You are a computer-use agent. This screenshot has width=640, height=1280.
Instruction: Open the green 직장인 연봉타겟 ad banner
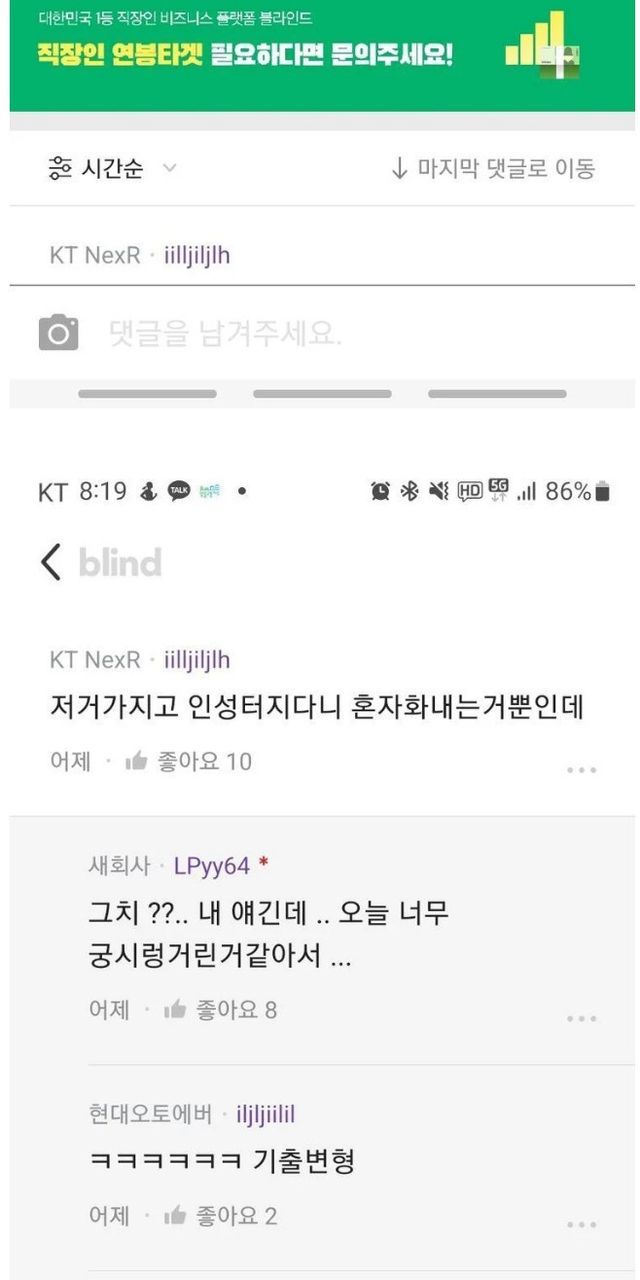click(320, 55)
